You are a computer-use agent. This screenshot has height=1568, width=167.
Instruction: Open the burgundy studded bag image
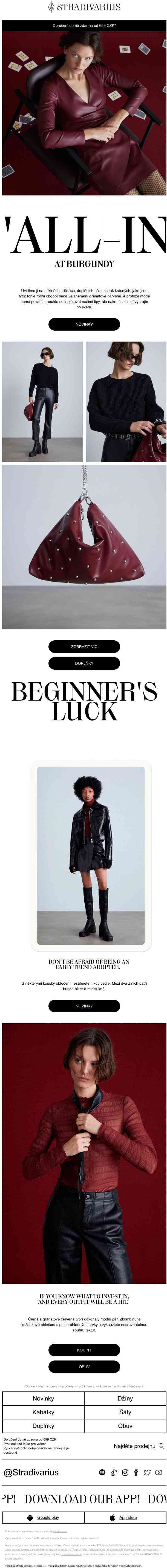84,547
